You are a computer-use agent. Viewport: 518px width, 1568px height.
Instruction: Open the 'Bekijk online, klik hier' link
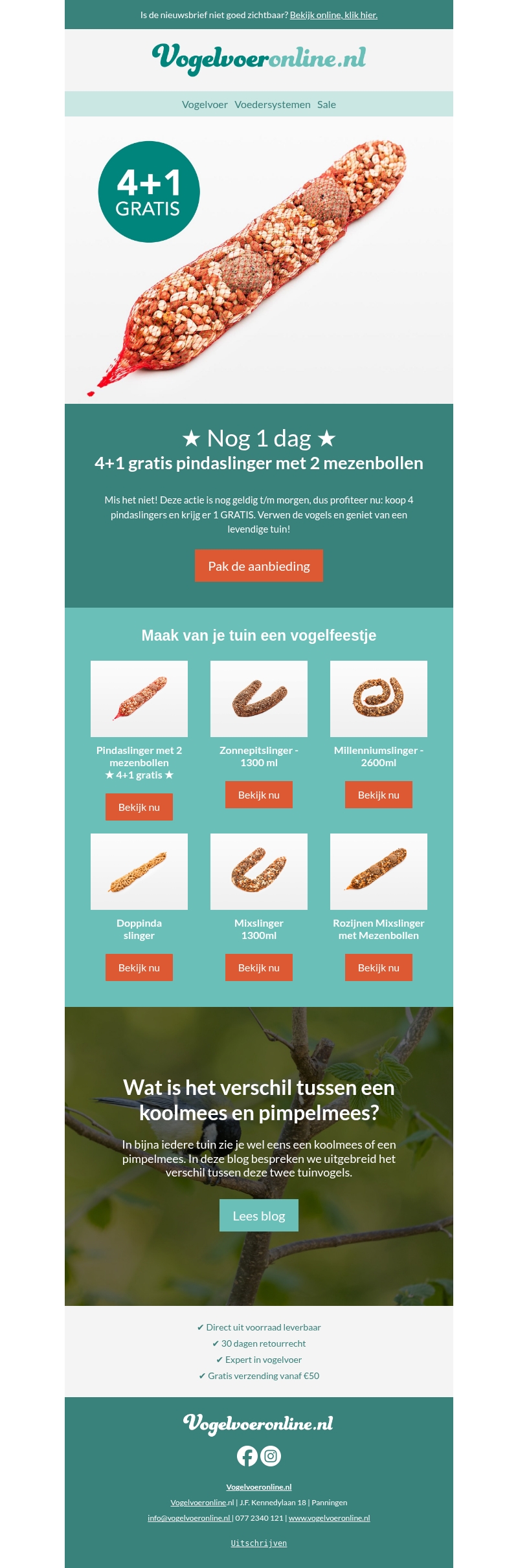333,15
